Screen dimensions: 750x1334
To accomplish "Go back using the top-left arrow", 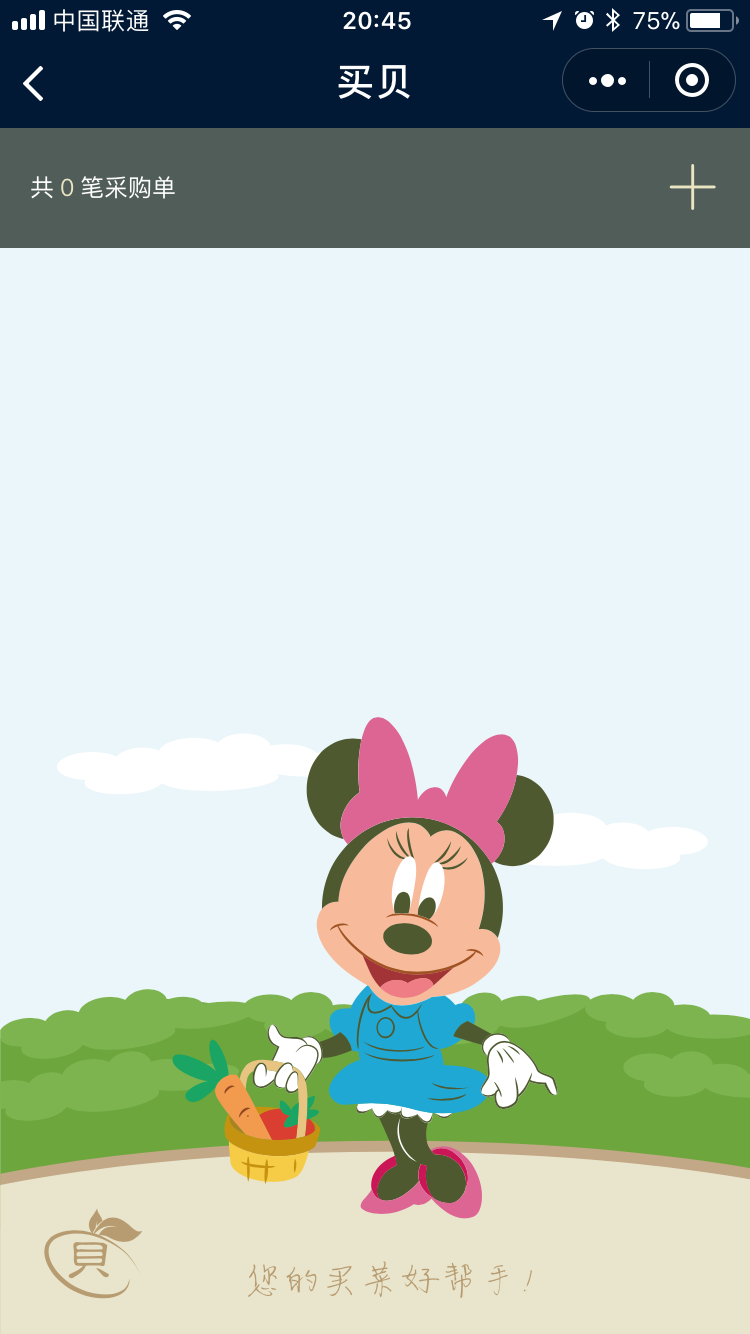I will pos(34,83).
